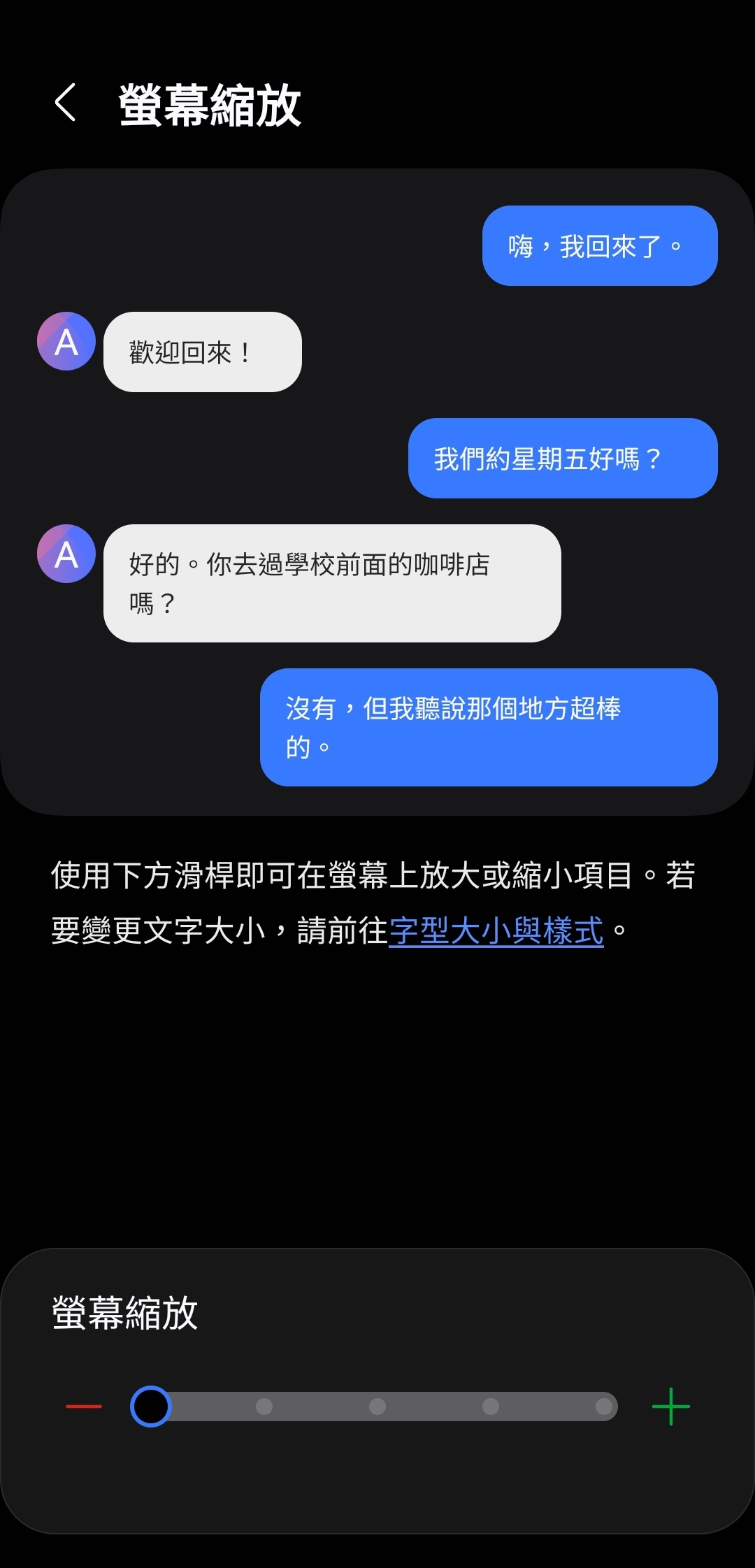Set screen zoom slider to second step
This screenshot has width=755, height=1568.
(x=264, y=1406)
